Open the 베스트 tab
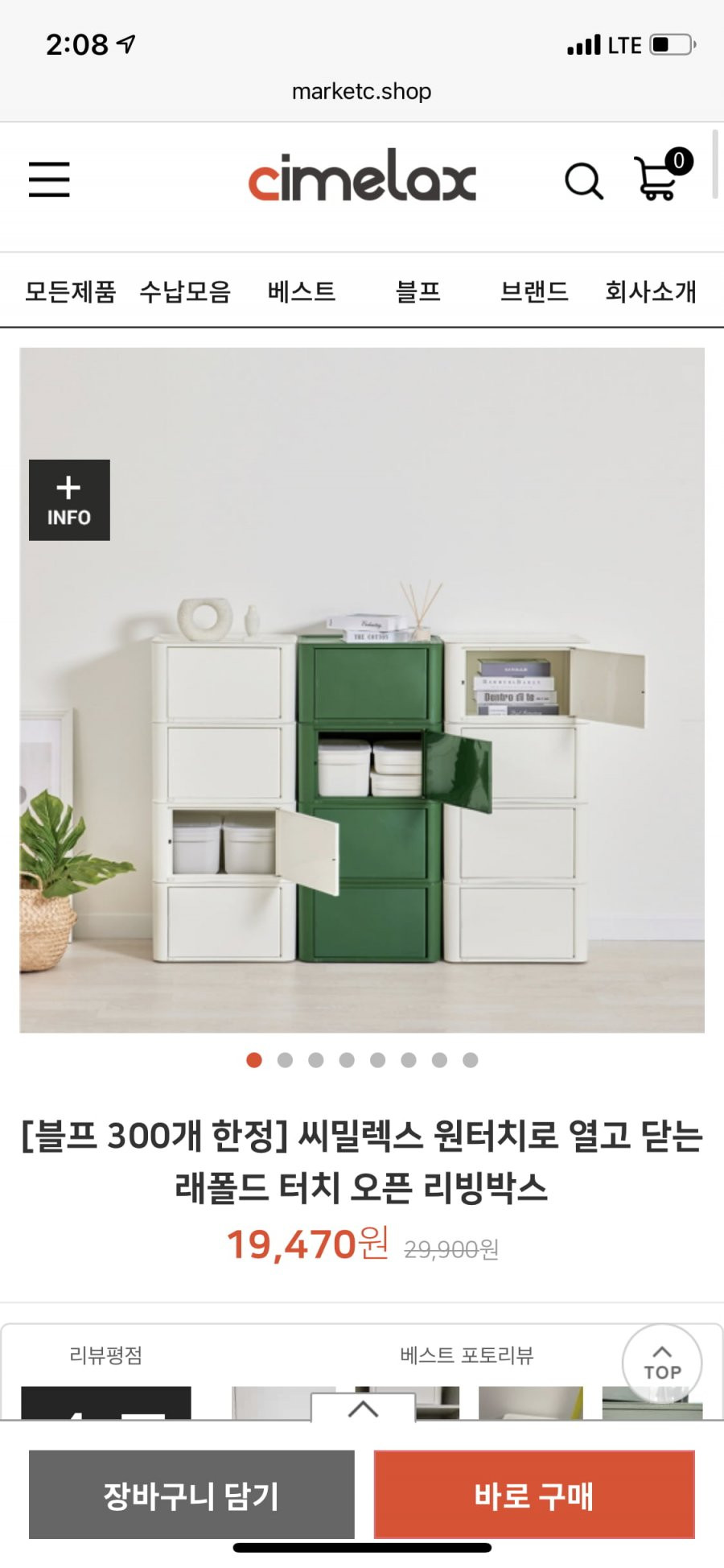This screenshot has width=724, height=1568. pyautogui.click(x=302, y=291)
